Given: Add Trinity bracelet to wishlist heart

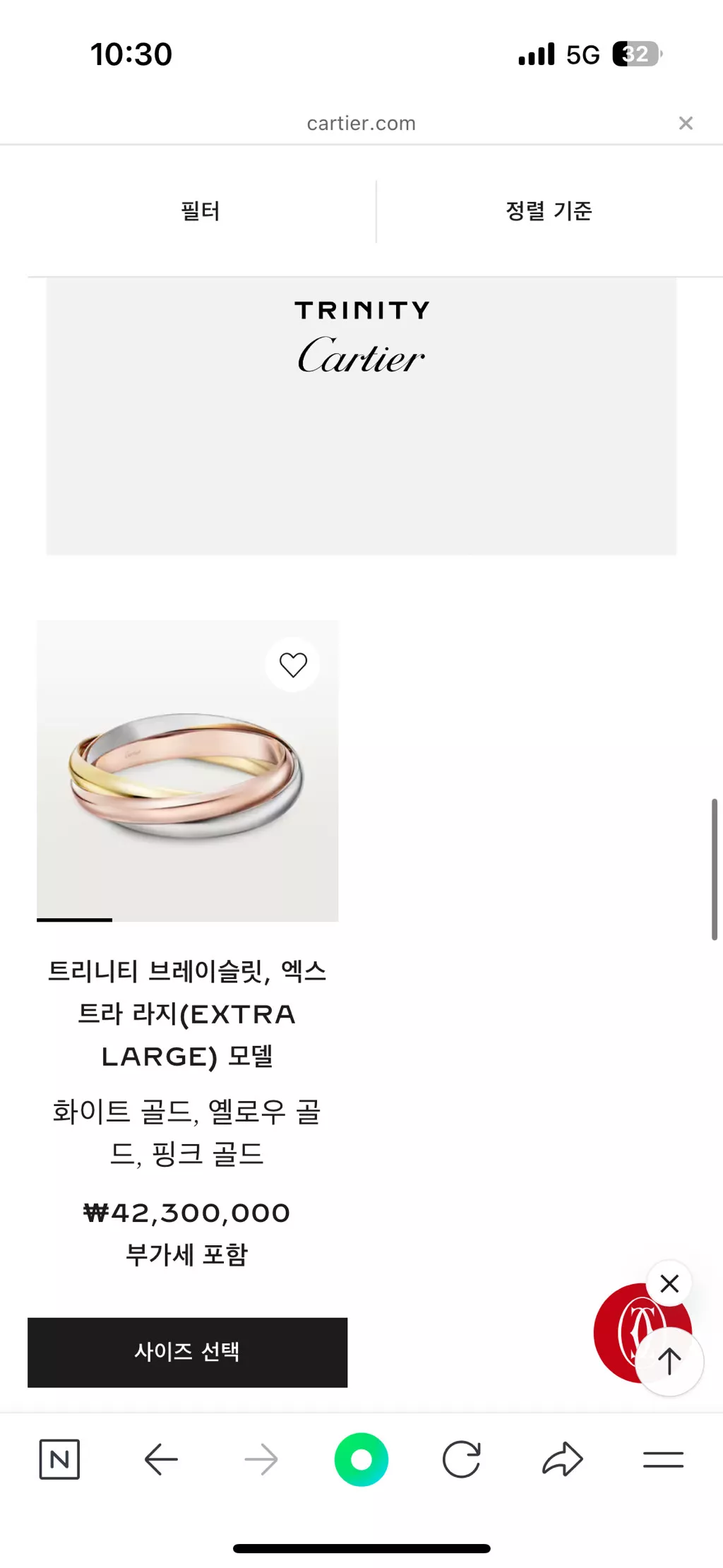Looking at the screenshot, I should [x=293, y=665].
